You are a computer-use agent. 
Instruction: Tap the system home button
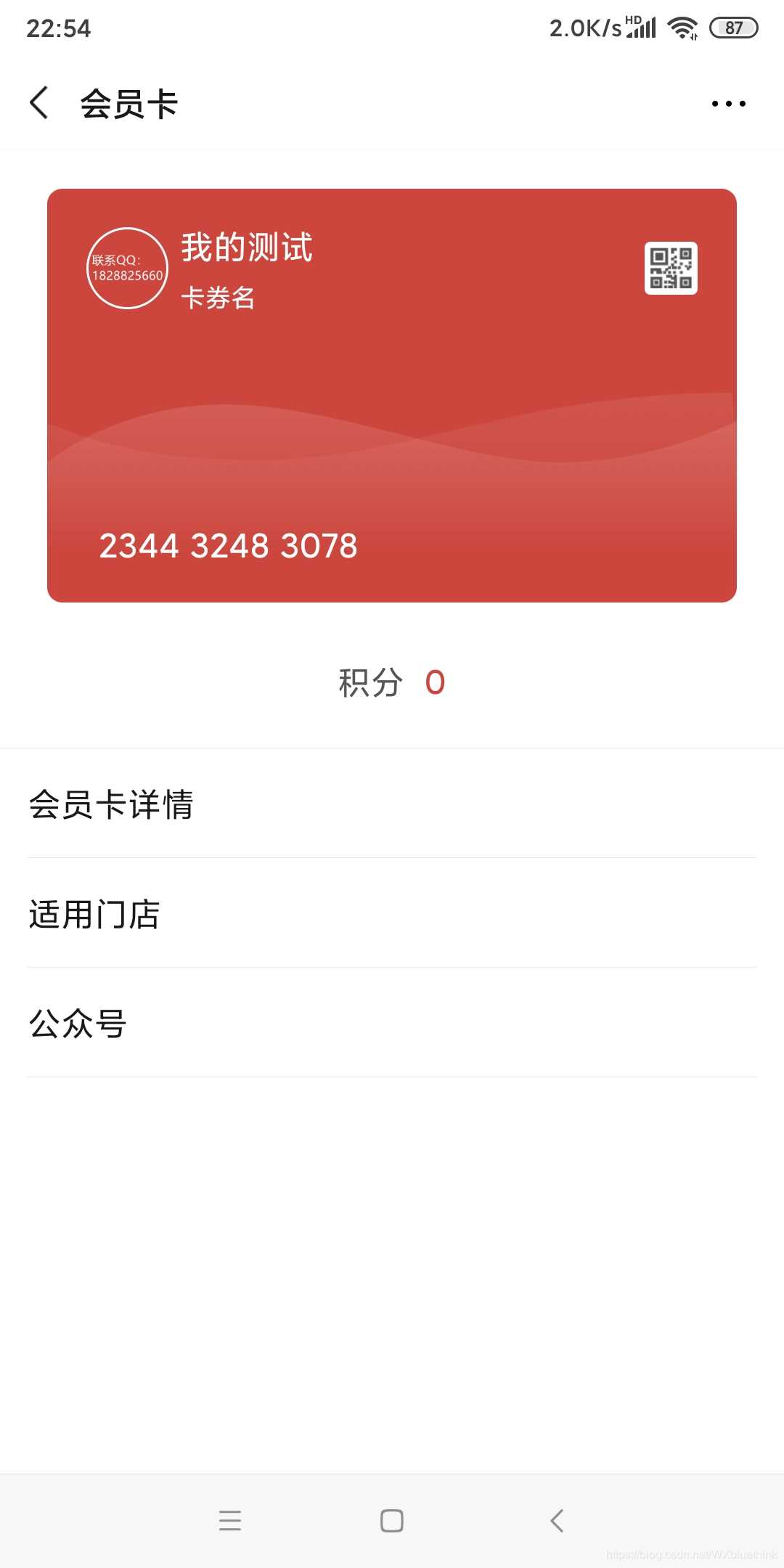(392, 1520)
